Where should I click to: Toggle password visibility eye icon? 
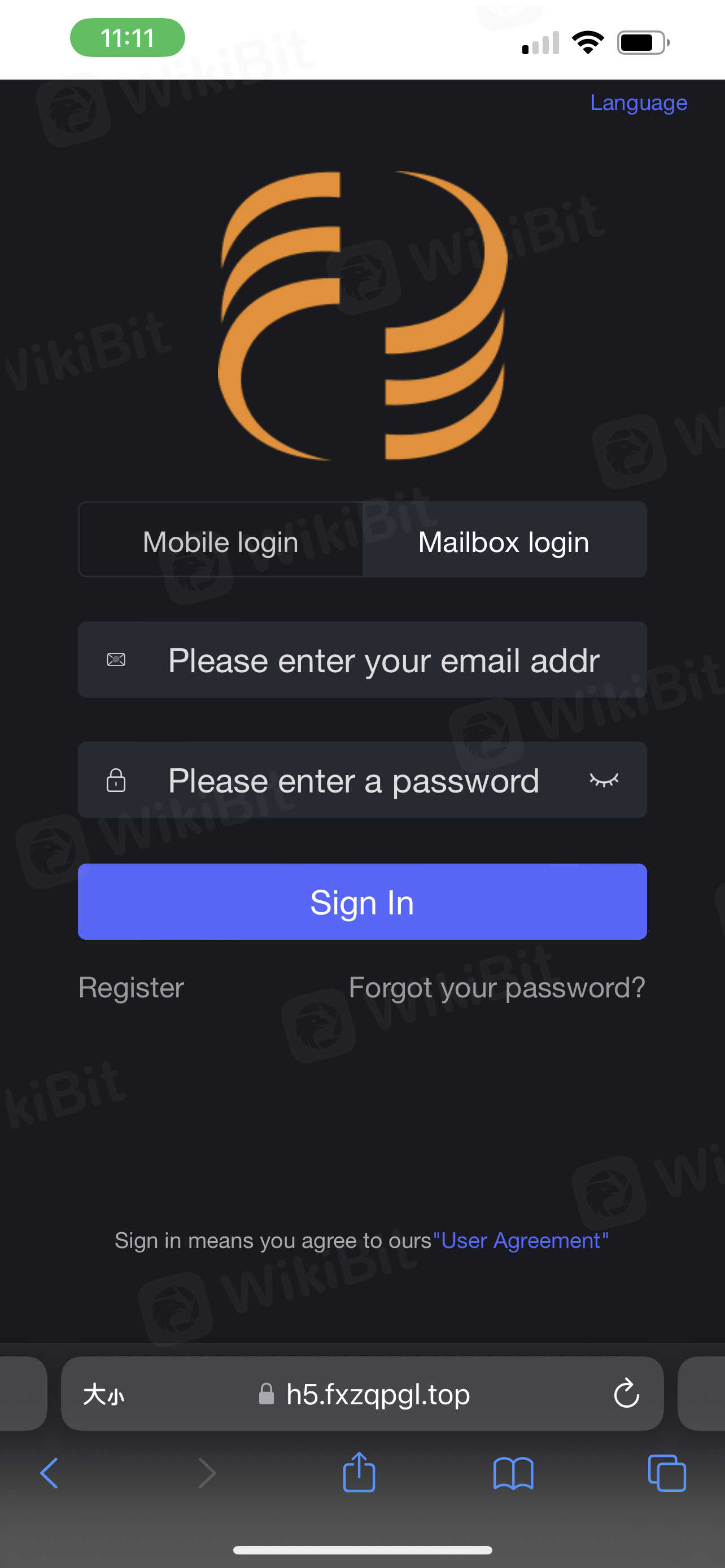(x=603, y=781)
